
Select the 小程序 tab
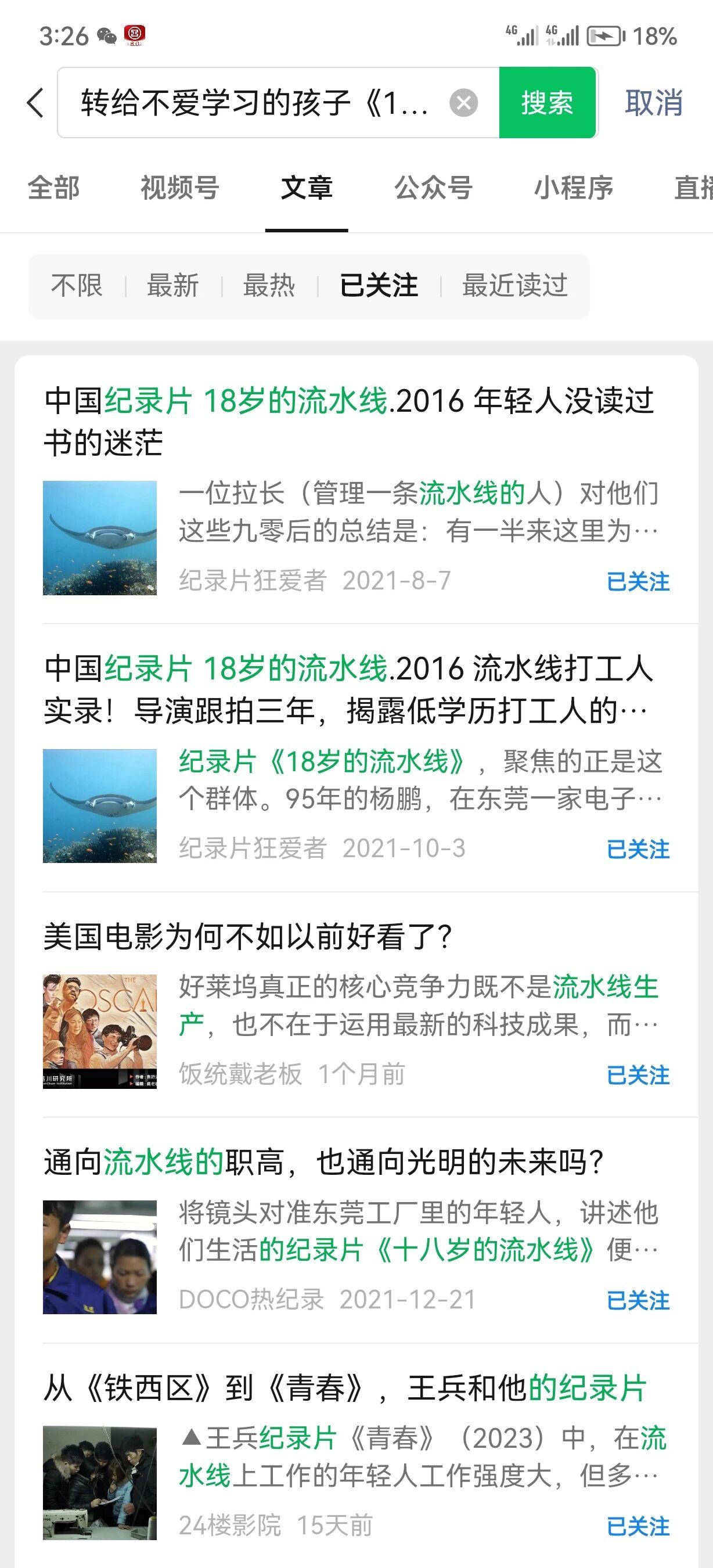tap(573, 188)
